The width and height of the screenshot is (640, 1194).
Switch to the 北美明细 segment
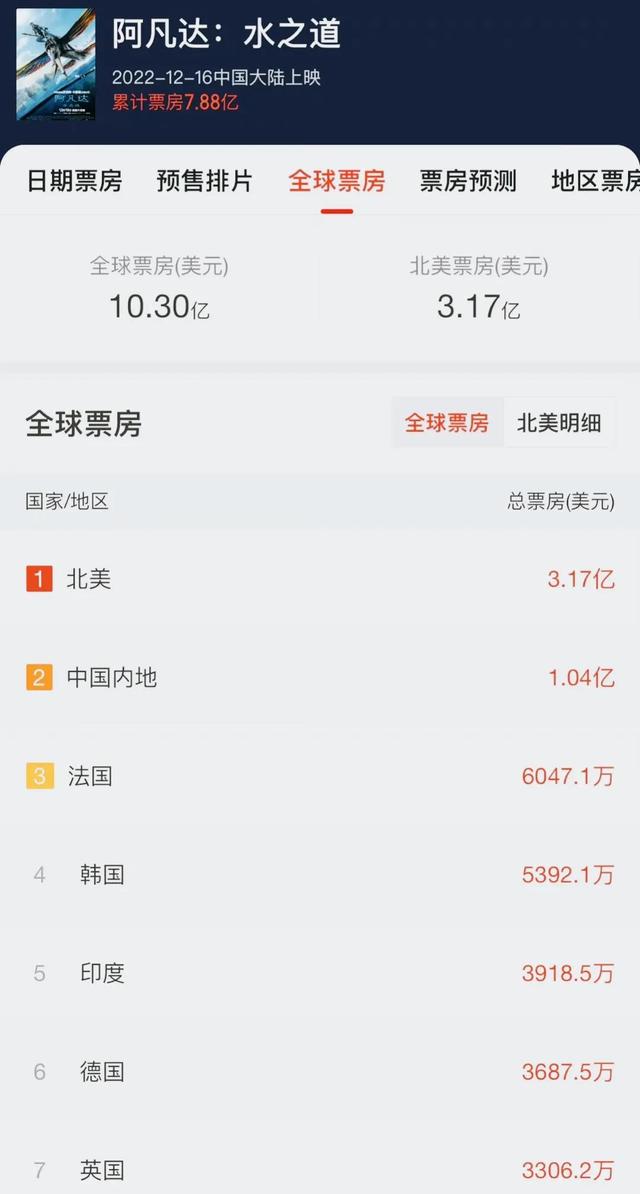click(559, 423)
